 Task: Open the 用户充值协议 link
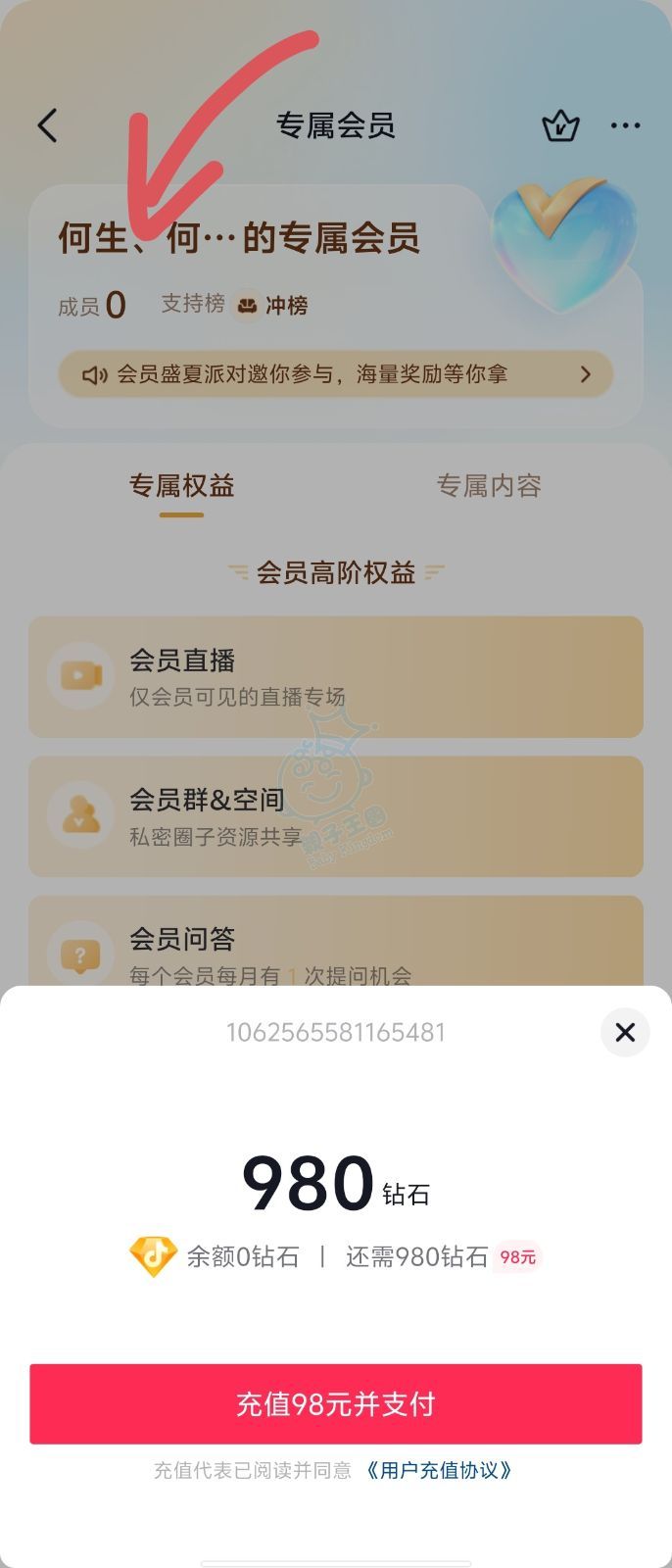[439, 1470]
